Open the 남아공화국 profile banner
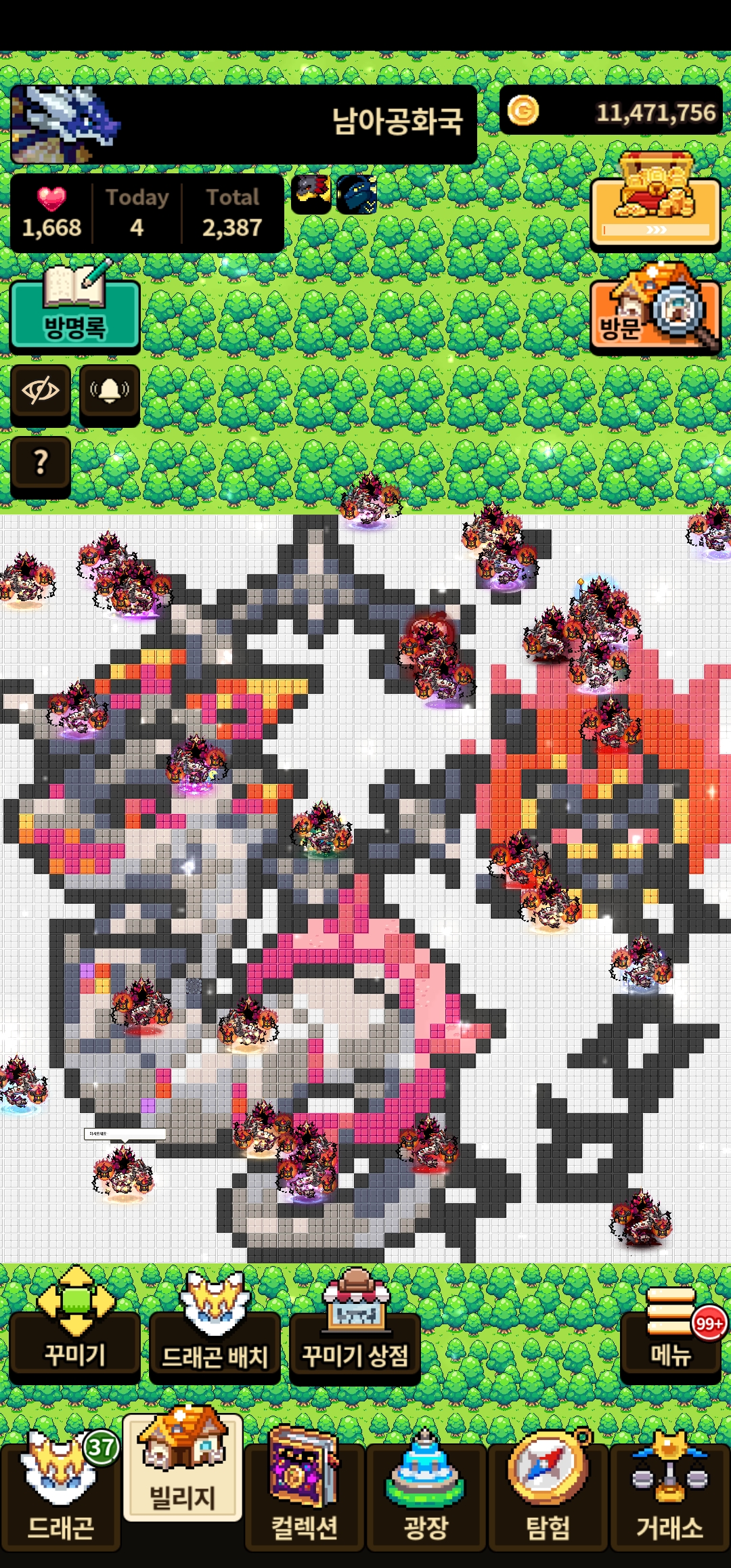This screenshot has width=731, height=1568. pyautogui.click(x=244, y=124)
